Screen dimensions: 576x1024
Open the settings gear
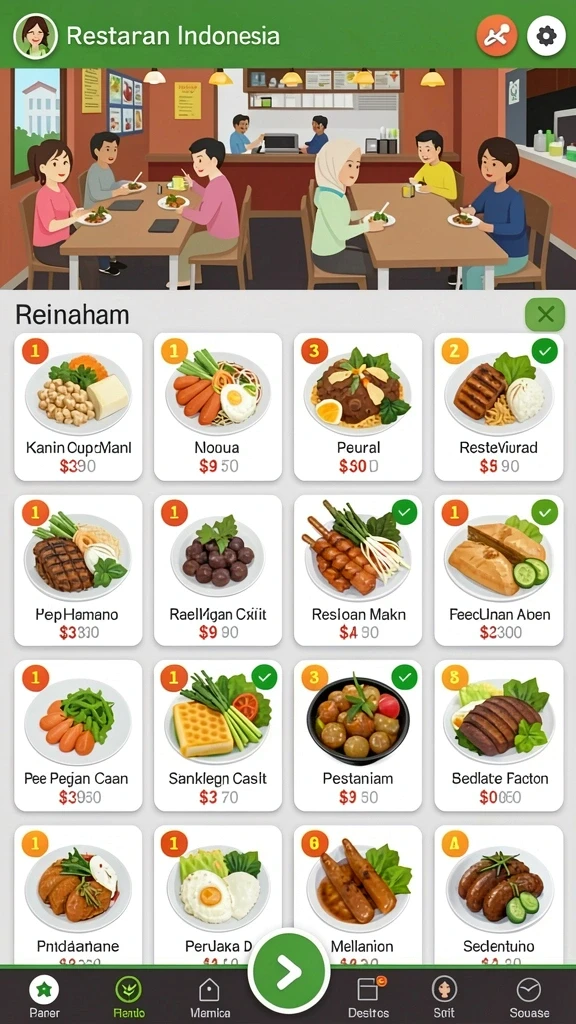click(x=546, y=35)
